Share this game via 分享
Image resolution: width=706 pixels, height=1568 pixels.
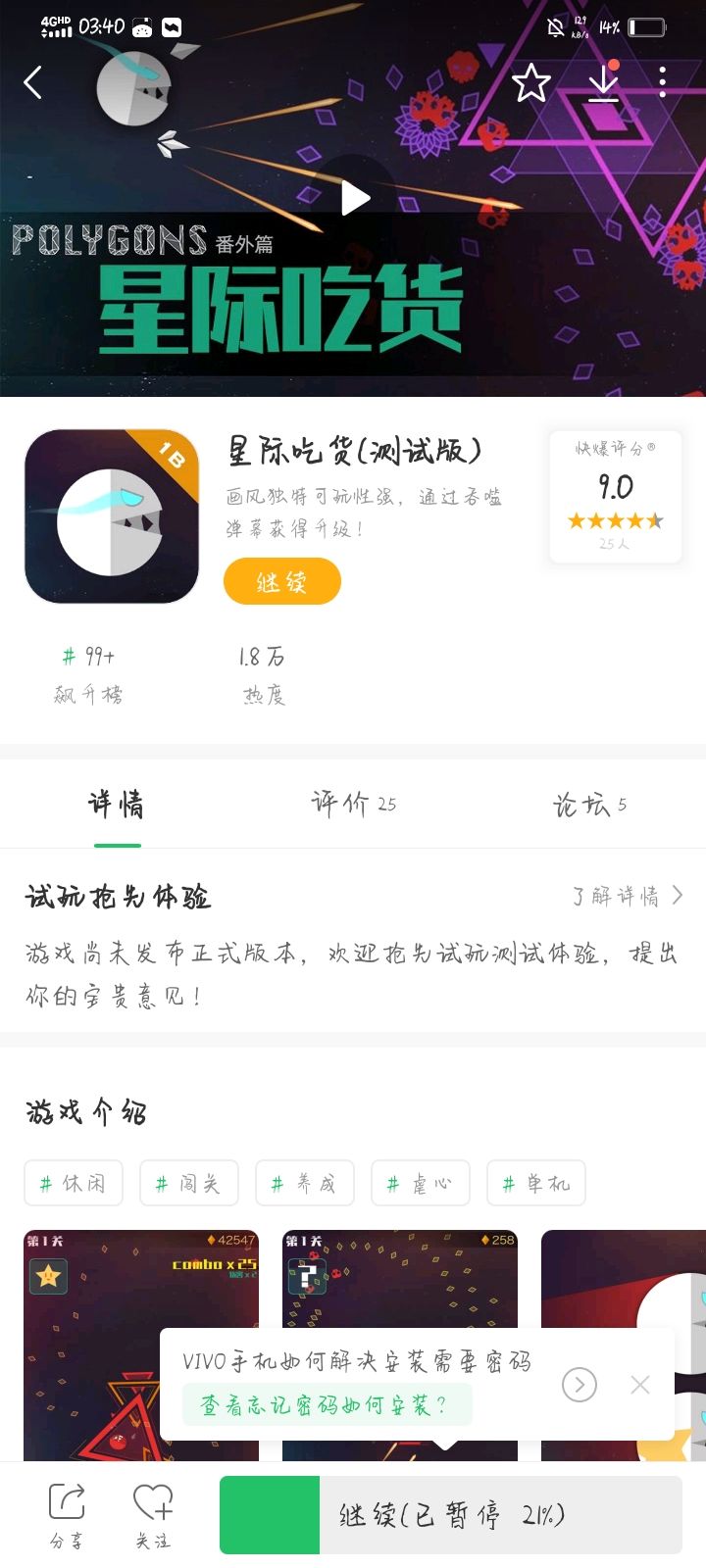click(67, 1515)
